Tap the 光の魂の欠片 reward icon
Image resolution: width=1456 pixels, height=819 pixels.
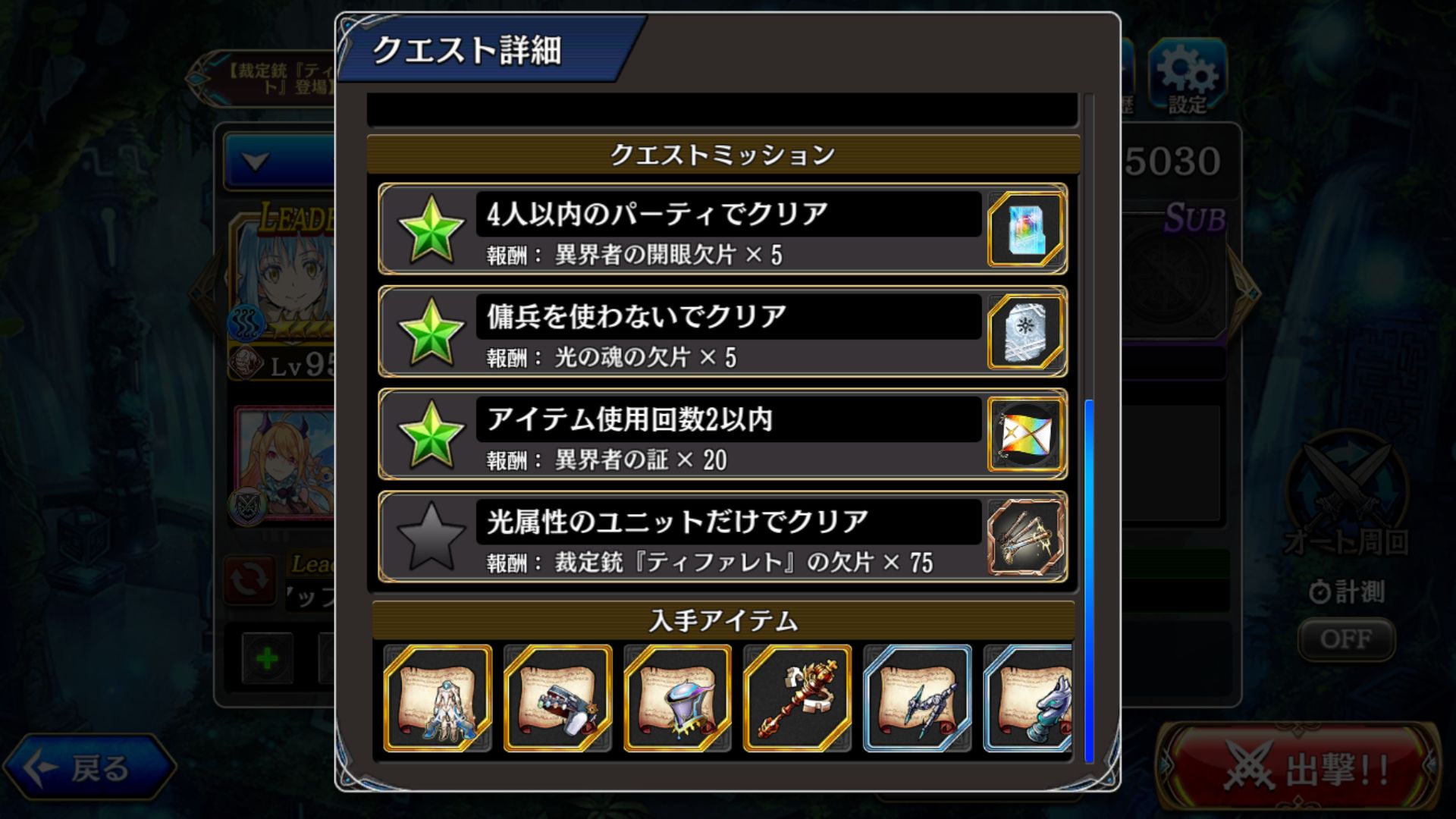tap(1026, 331)
